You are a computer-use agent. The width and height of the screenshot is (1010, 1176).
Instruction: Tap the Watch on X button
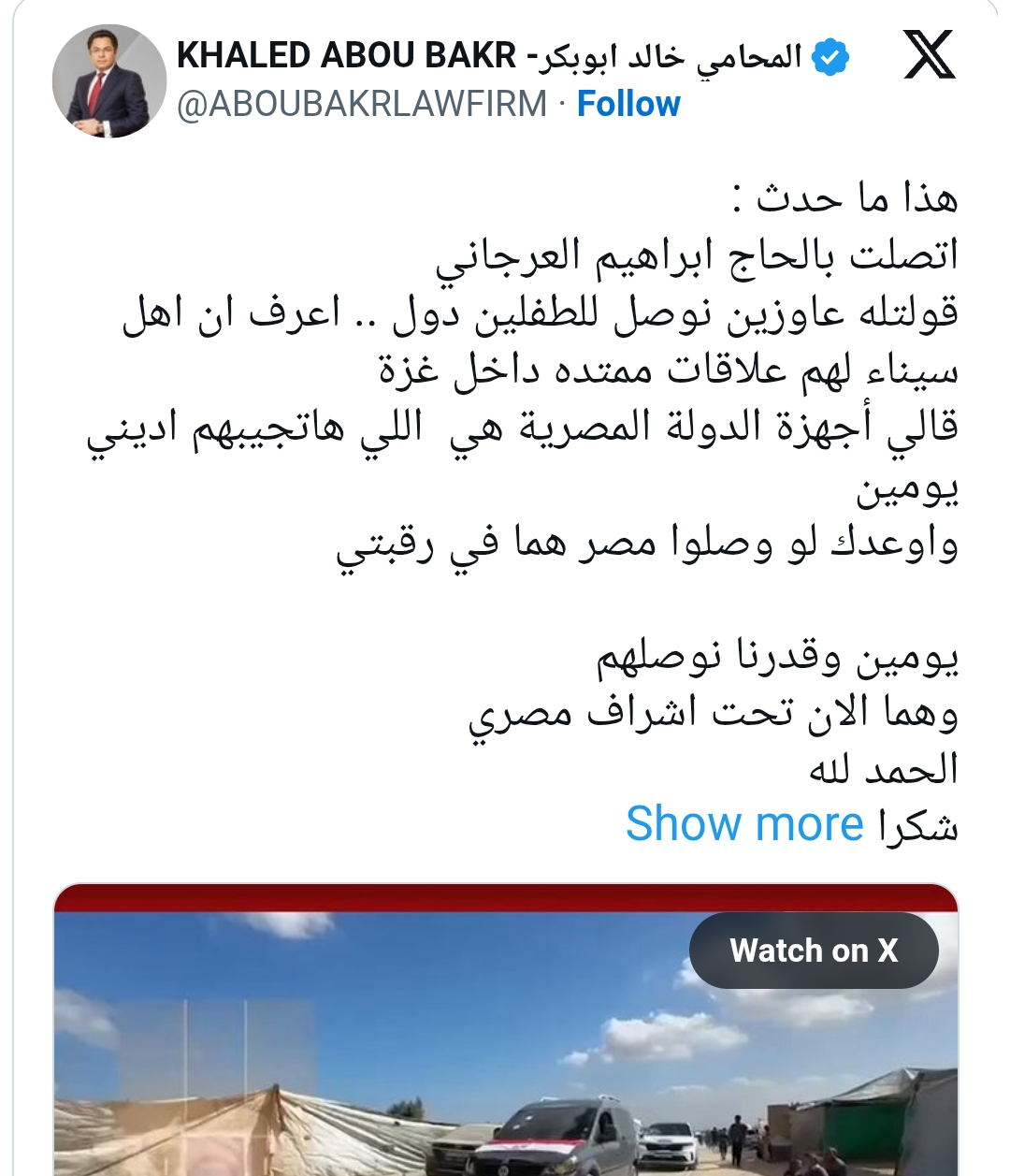pyautogui.click(x=813, y=951)
